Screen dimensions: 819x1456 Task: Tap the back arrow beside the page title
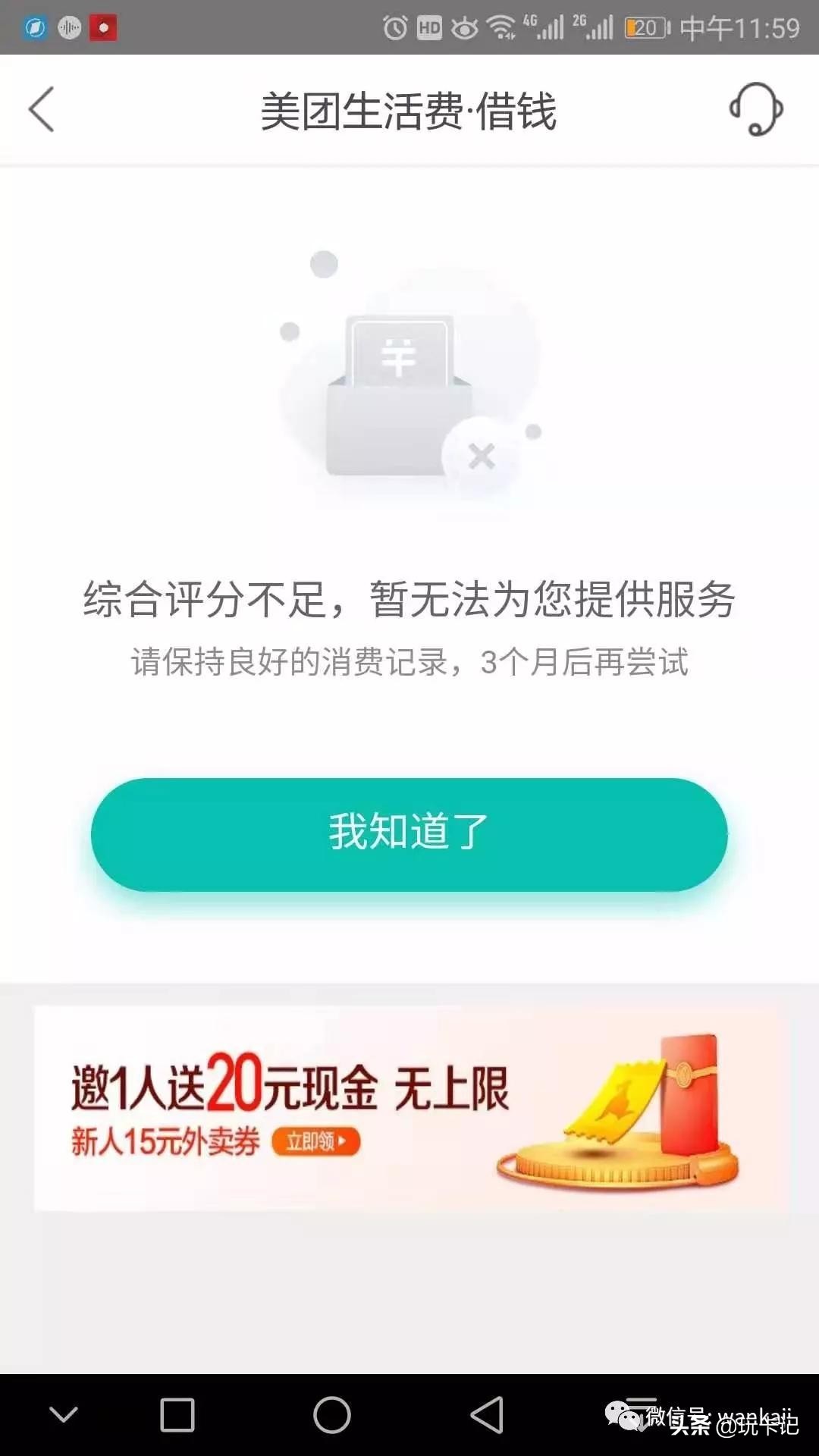(43, 110)
